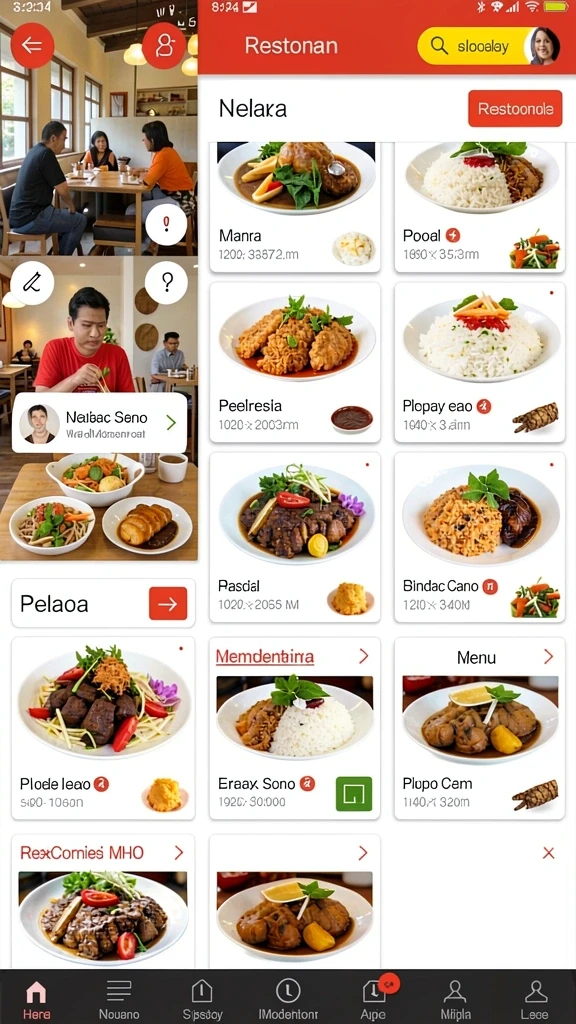Open the Rasdal dish card
Screen dimensions: 576x1024
[295, 537]
